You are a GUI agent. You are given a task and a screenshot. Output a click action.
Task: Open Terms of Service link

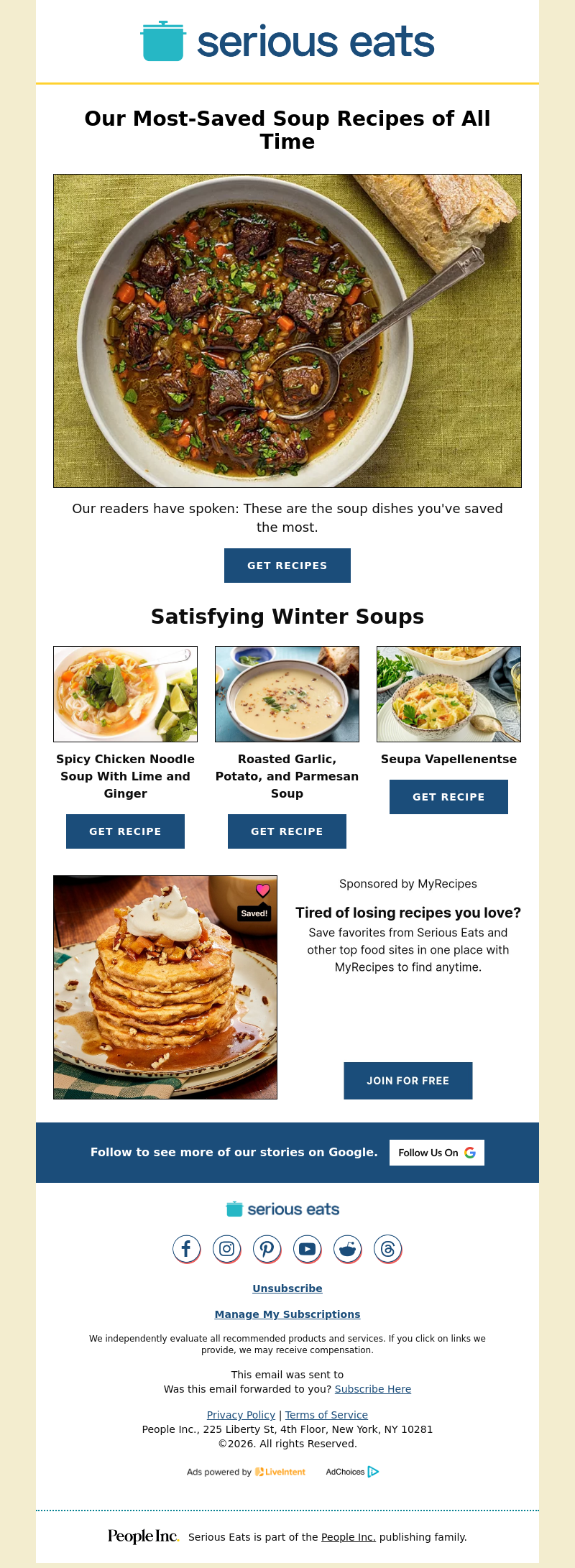(x=326, y=1415)
